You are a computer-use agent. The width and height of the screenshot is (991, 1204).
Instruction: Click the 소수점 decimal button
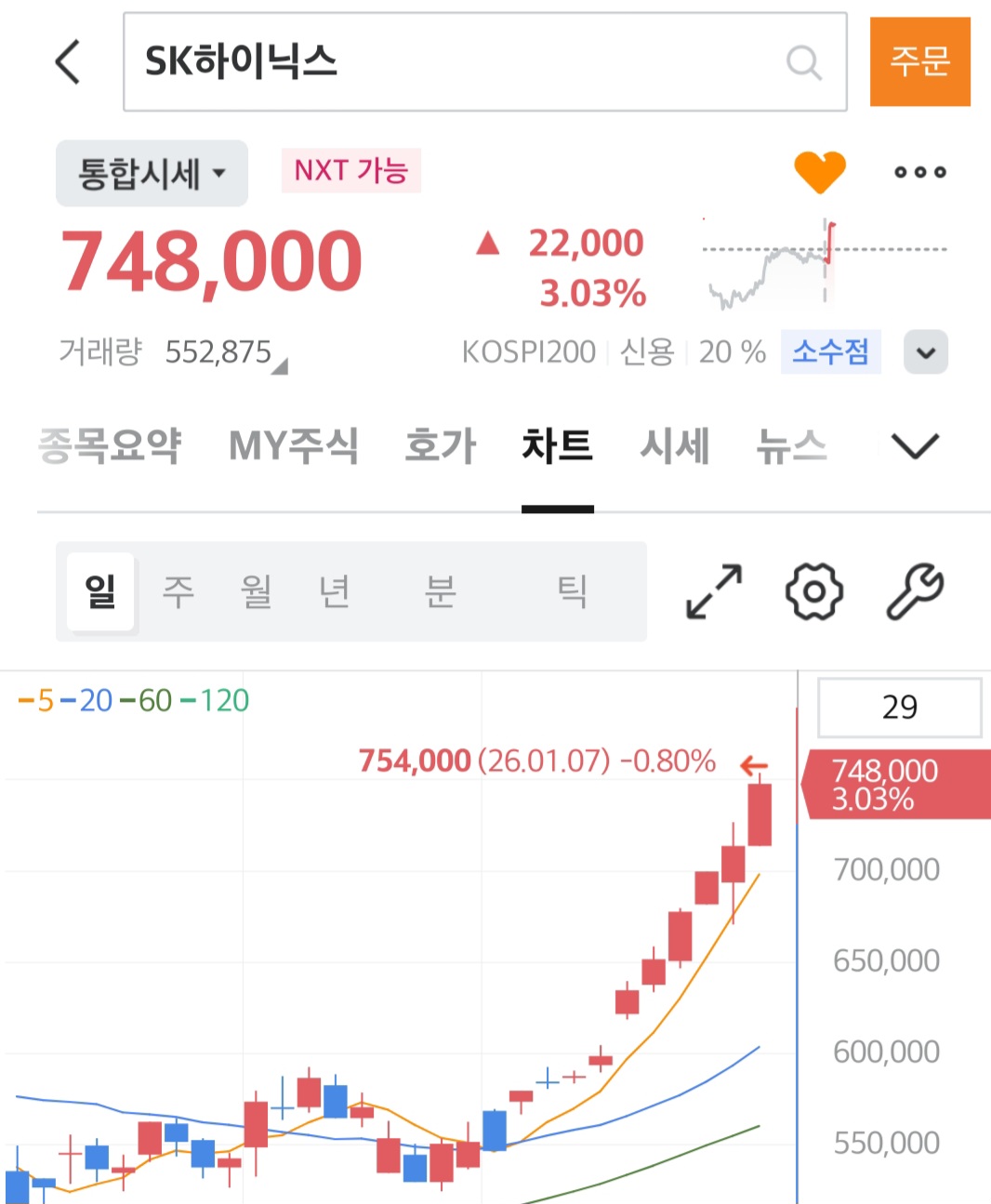[x=830, y=351]
